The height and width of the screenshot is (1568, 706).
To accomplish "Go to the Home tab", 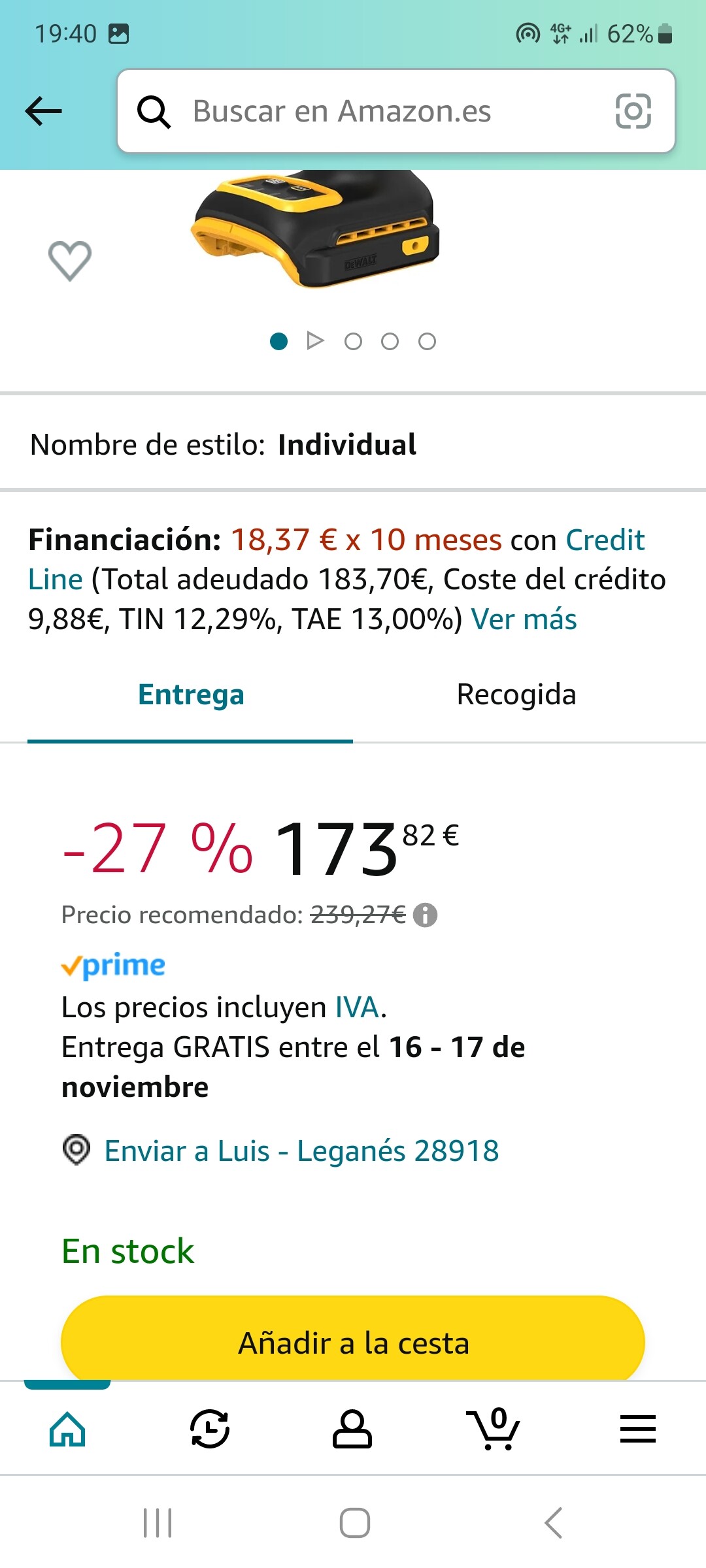I will (68, 1429).
